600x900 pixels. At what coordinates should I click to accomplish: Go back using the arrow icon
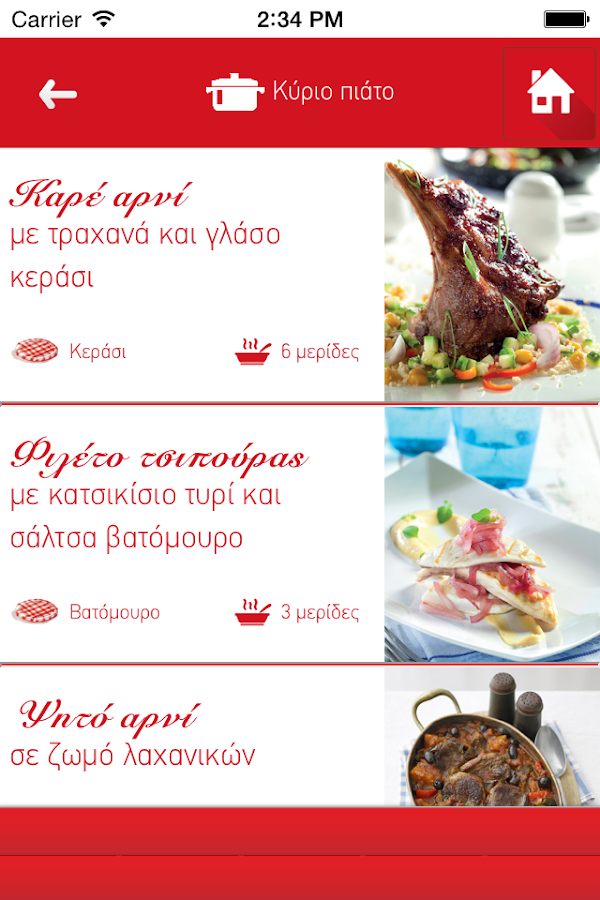58,94
